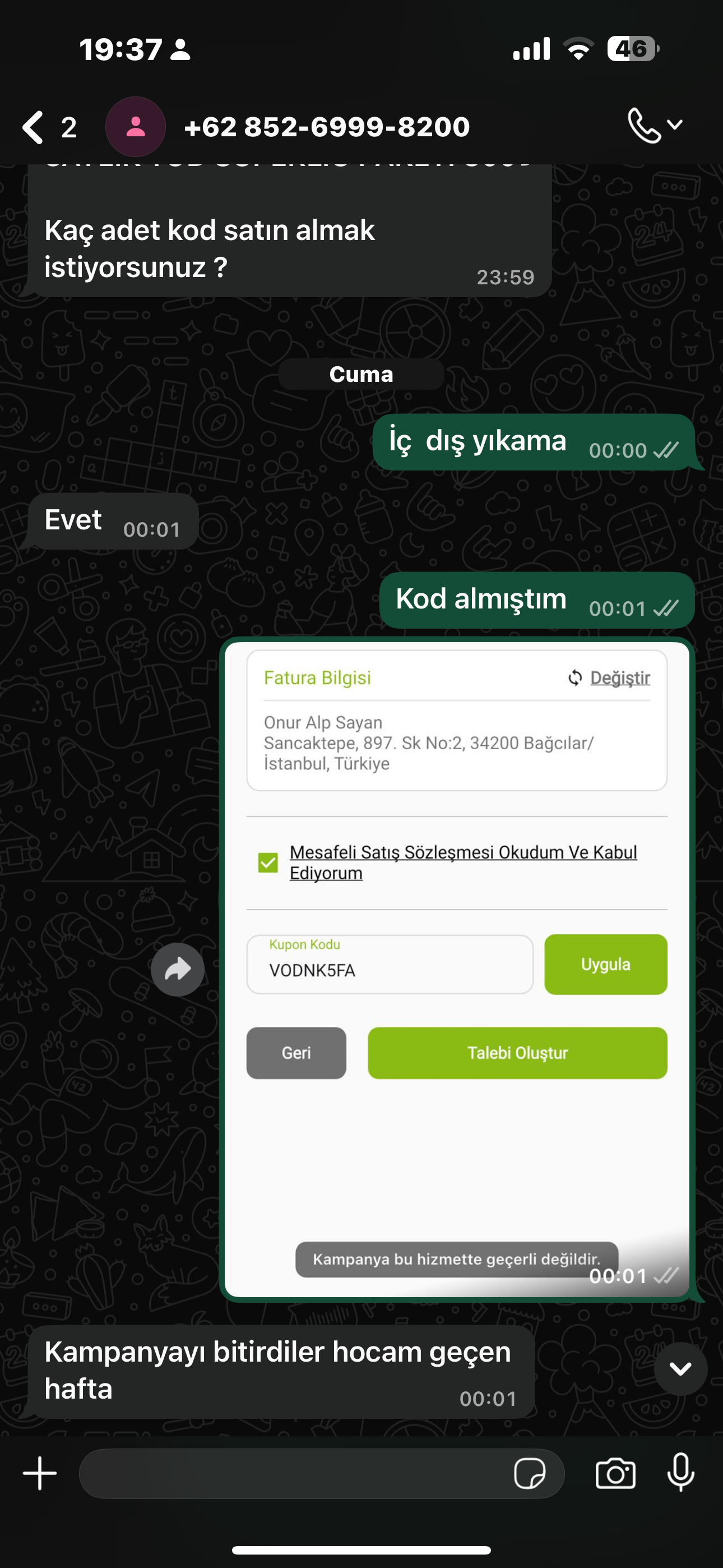Launch the camera from chat

pyautogui.click(x=615, y=1474)
